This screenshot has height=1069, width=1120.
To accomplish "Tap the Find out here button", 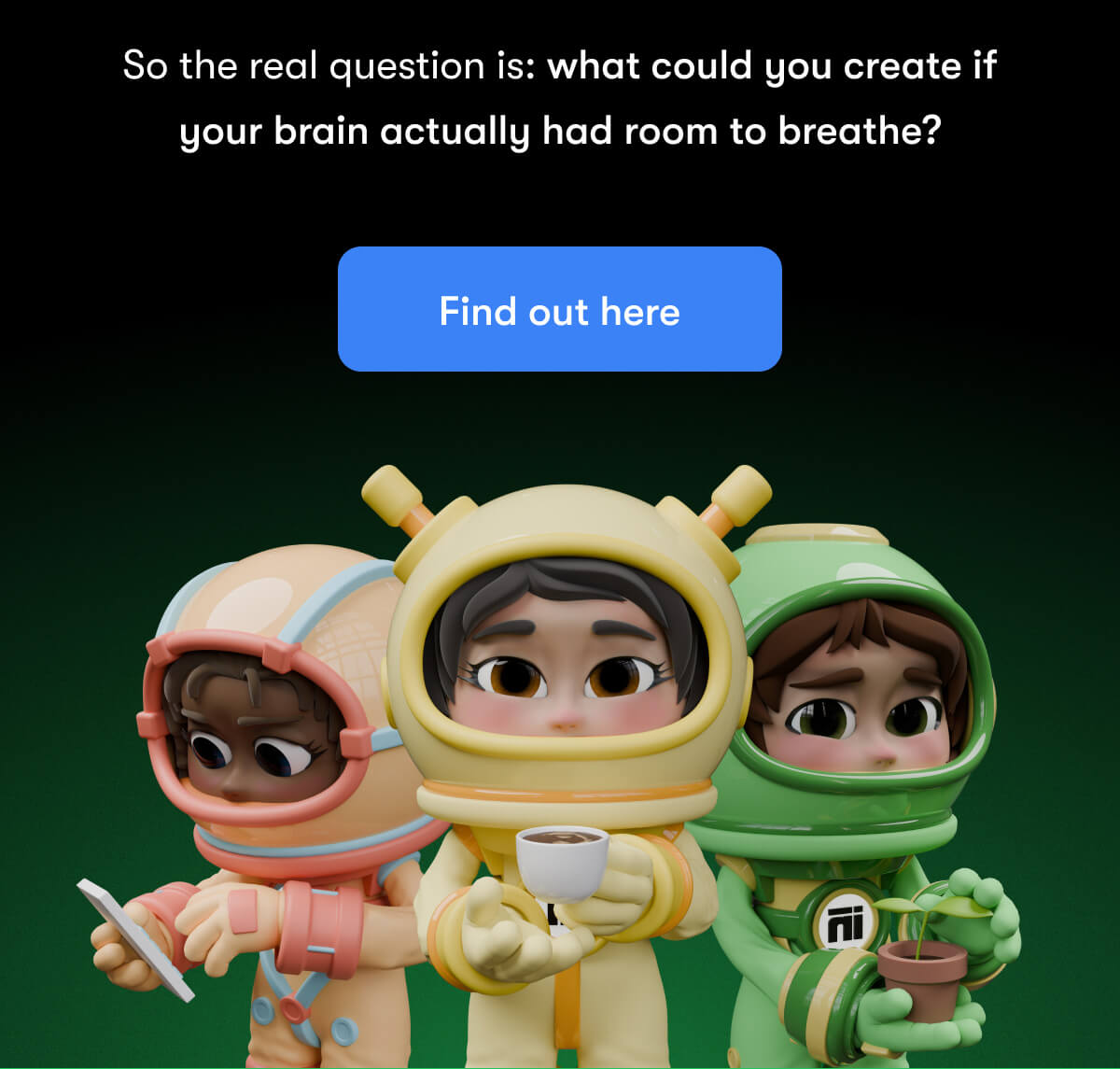I will click(559, 309).
